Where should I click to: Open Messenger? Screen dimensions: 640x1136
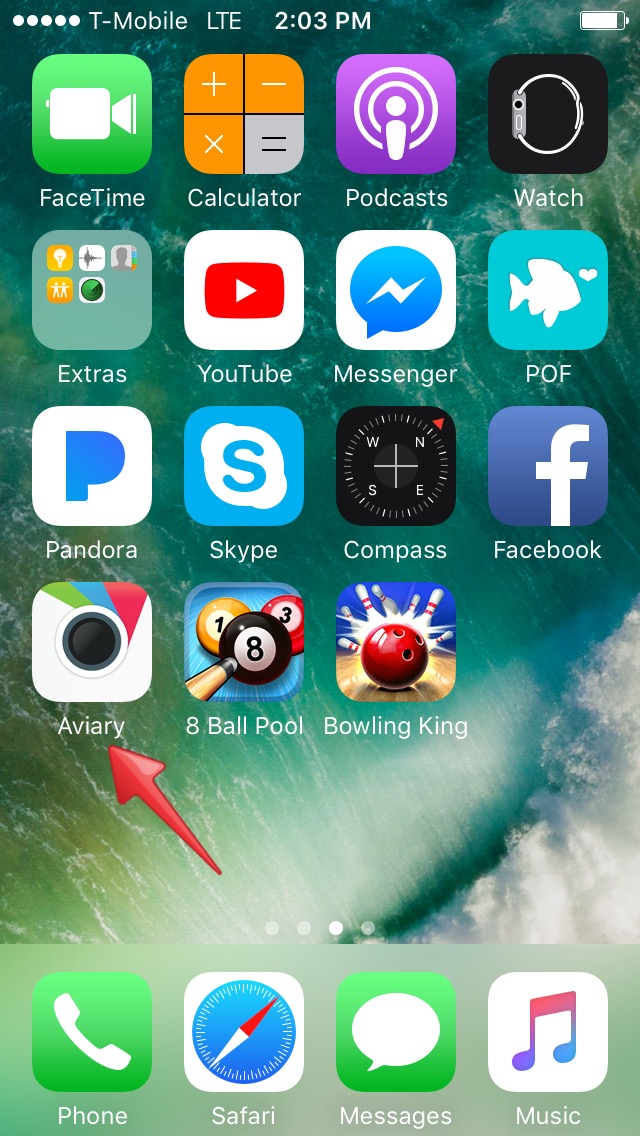[396, 290]
